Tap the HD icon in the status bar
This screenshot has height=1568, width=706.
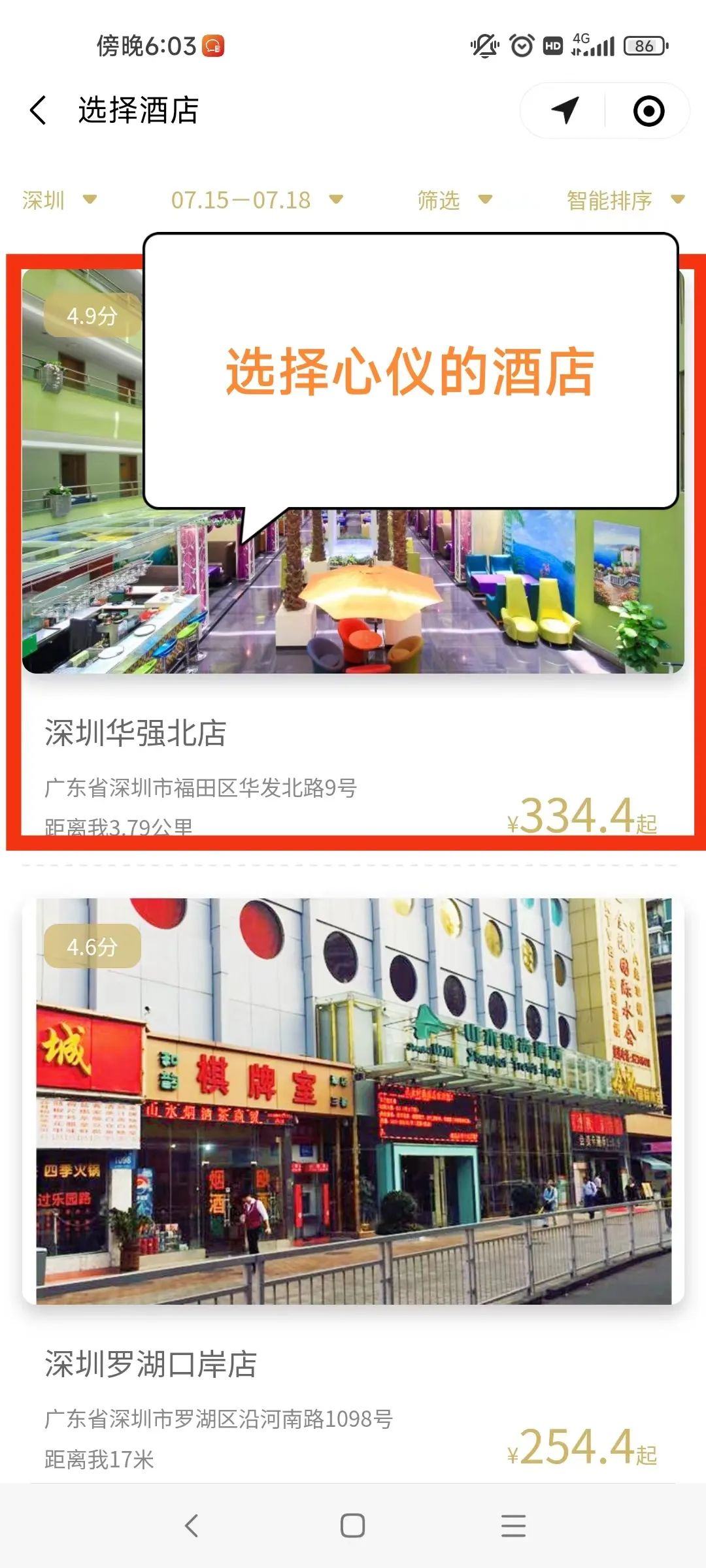pyautogui.click(x=552, y=46)
